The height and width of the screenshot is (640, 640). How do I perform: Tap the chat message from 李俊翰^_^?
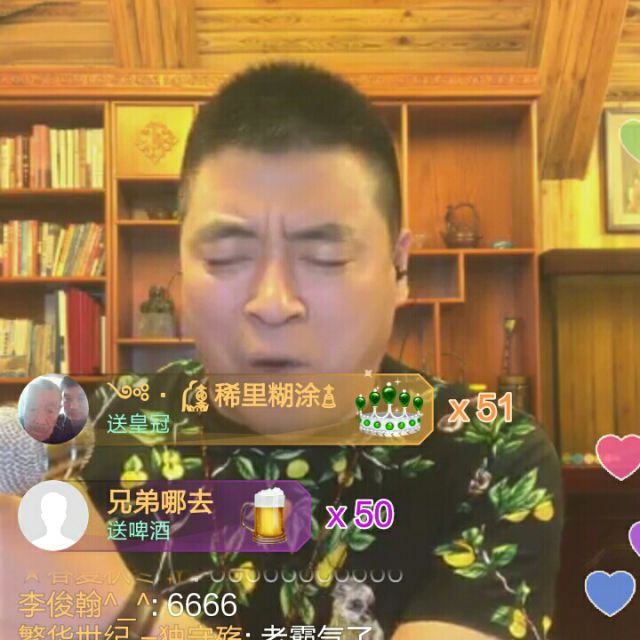tap(128, 605)
